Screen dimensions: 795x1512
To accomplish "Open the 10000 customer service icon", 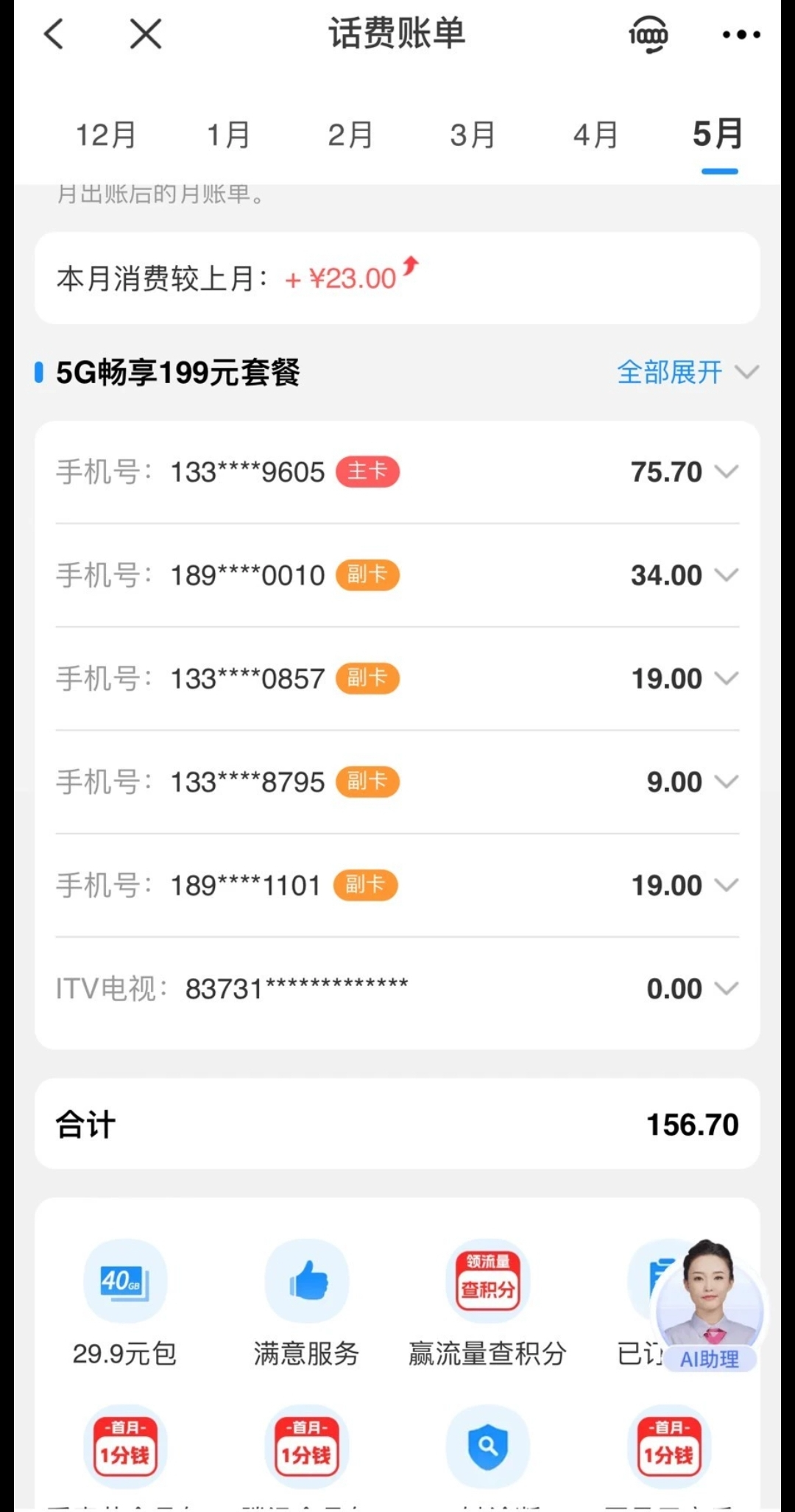I will [x=648, y=35].
